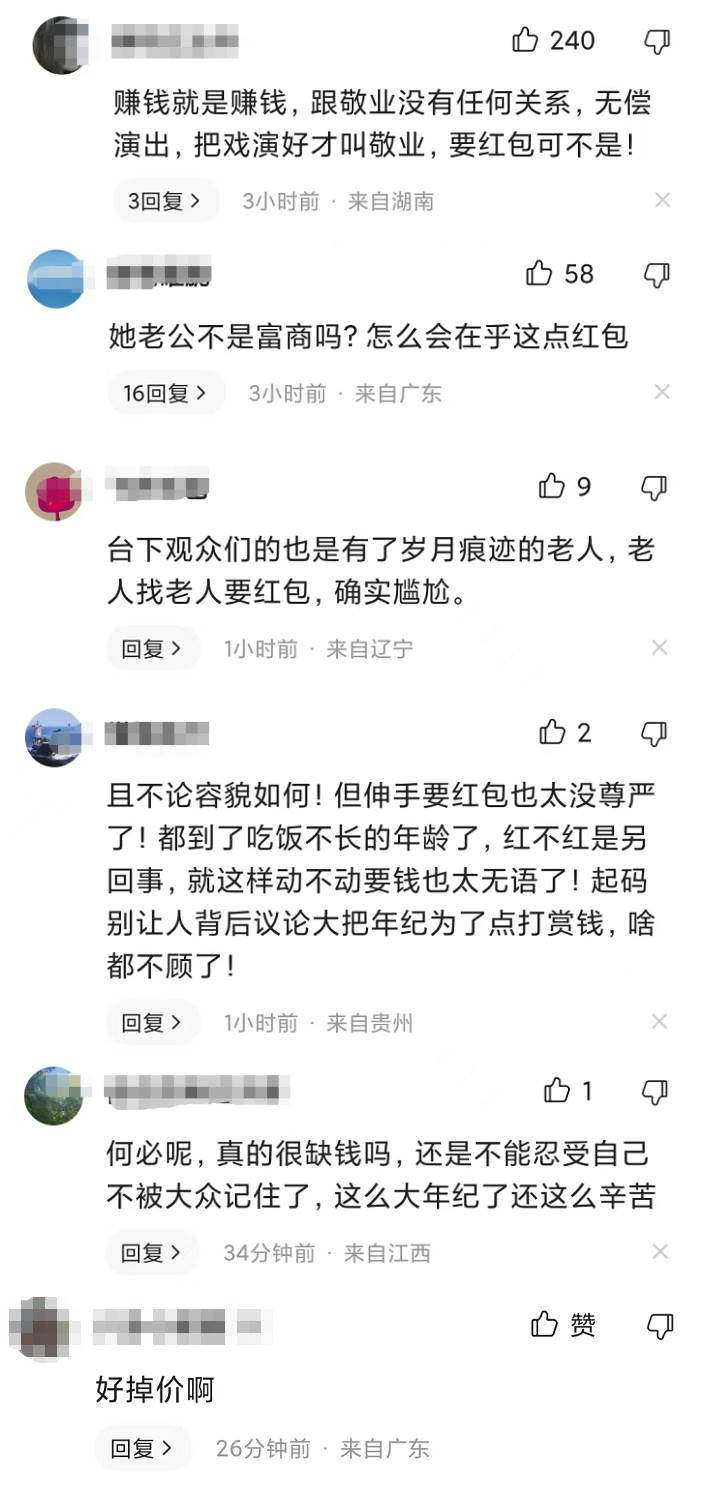Image resolution: width=705 pixels, height=1486 pixels.
Task: Dislike the 好掉价啊 comment
Action: tap(660, 1326)
